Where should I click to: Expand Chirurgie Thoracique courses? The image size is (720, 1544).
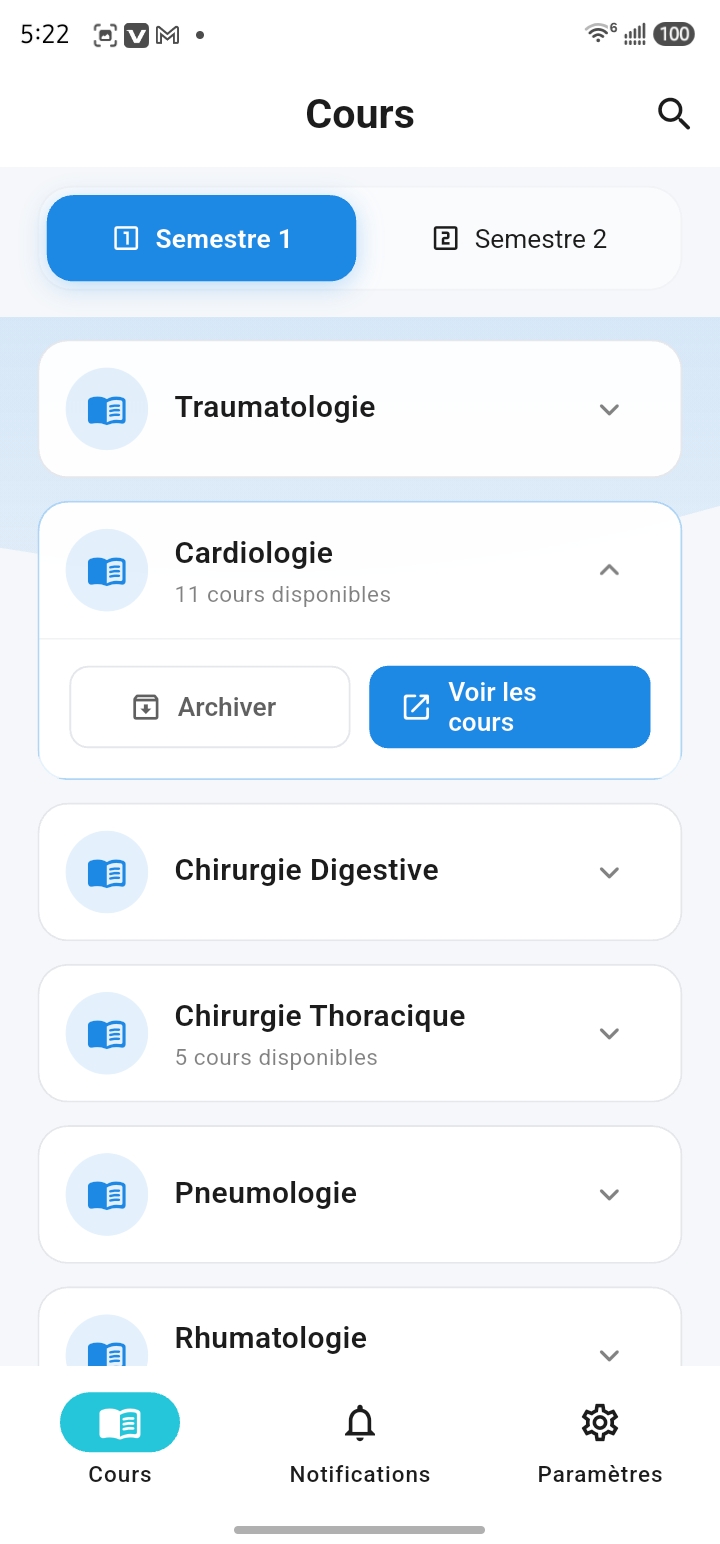click(360, 1033)
